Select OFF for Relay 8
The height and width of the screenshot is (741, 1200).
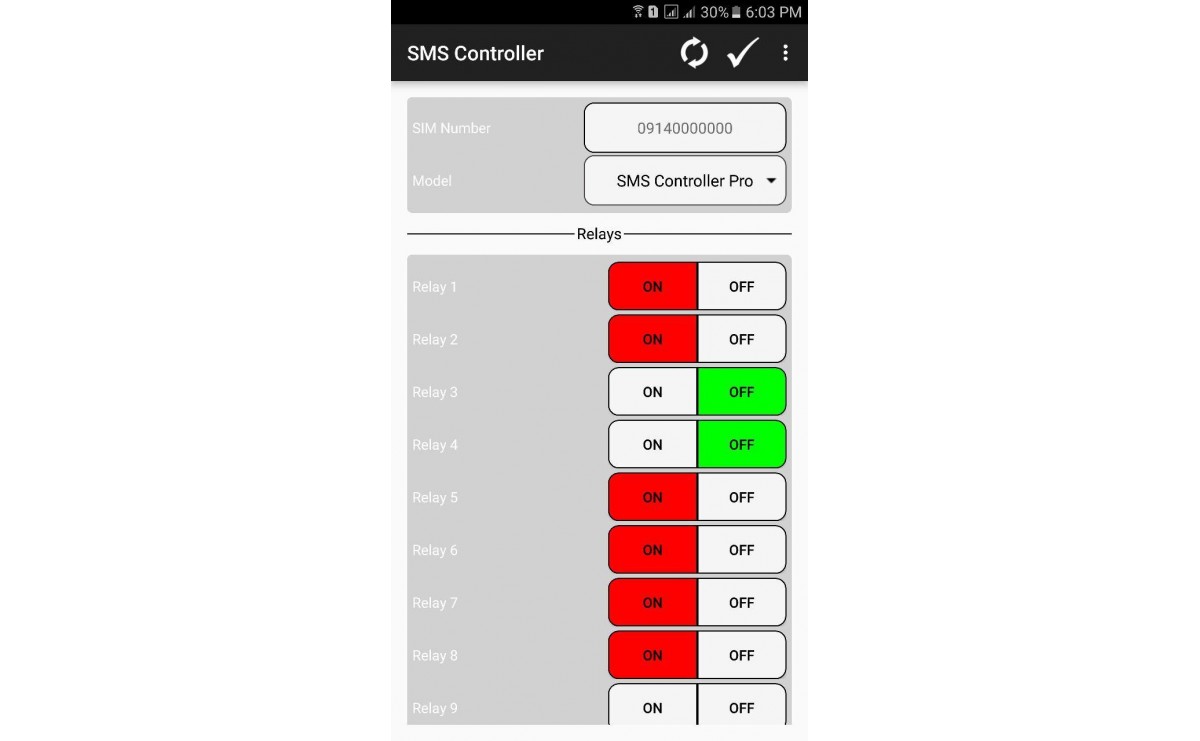pyautogui.click(x=741, y=656)
